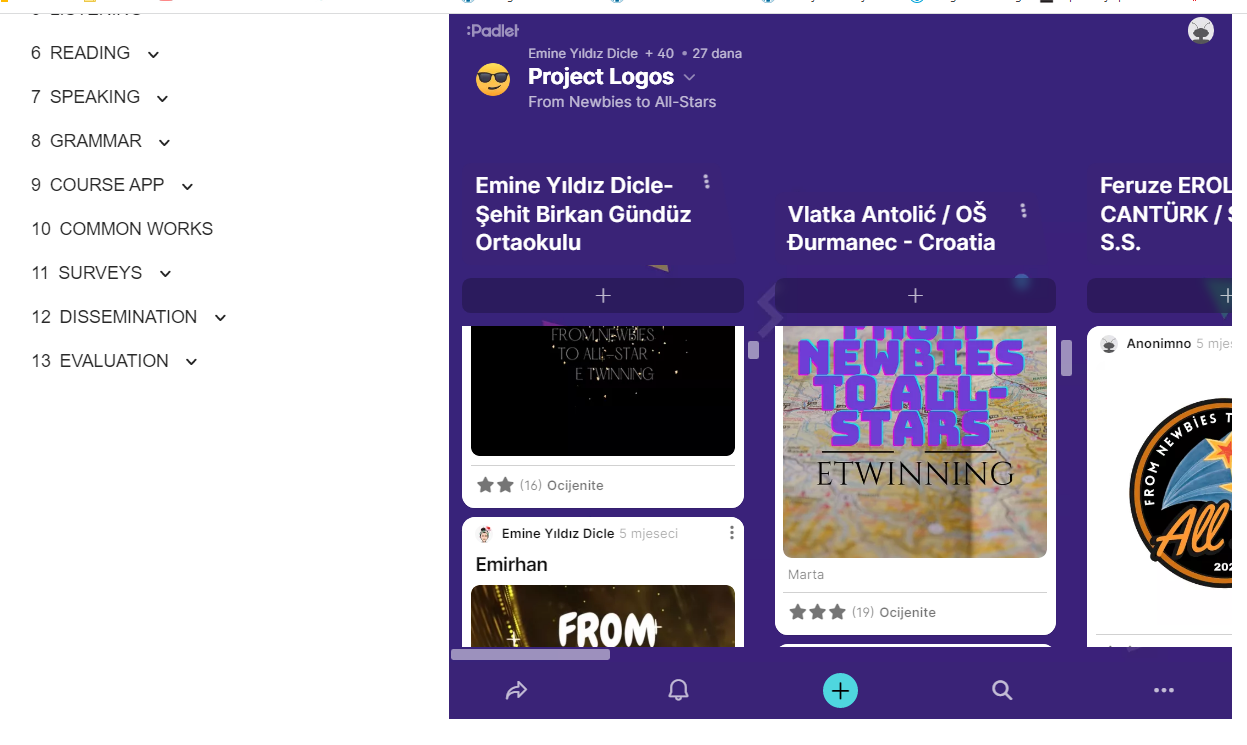The width and height of the screenshot is (1247, 745).
Task: Open options for the Emirhan post
Action: point(731,533)
